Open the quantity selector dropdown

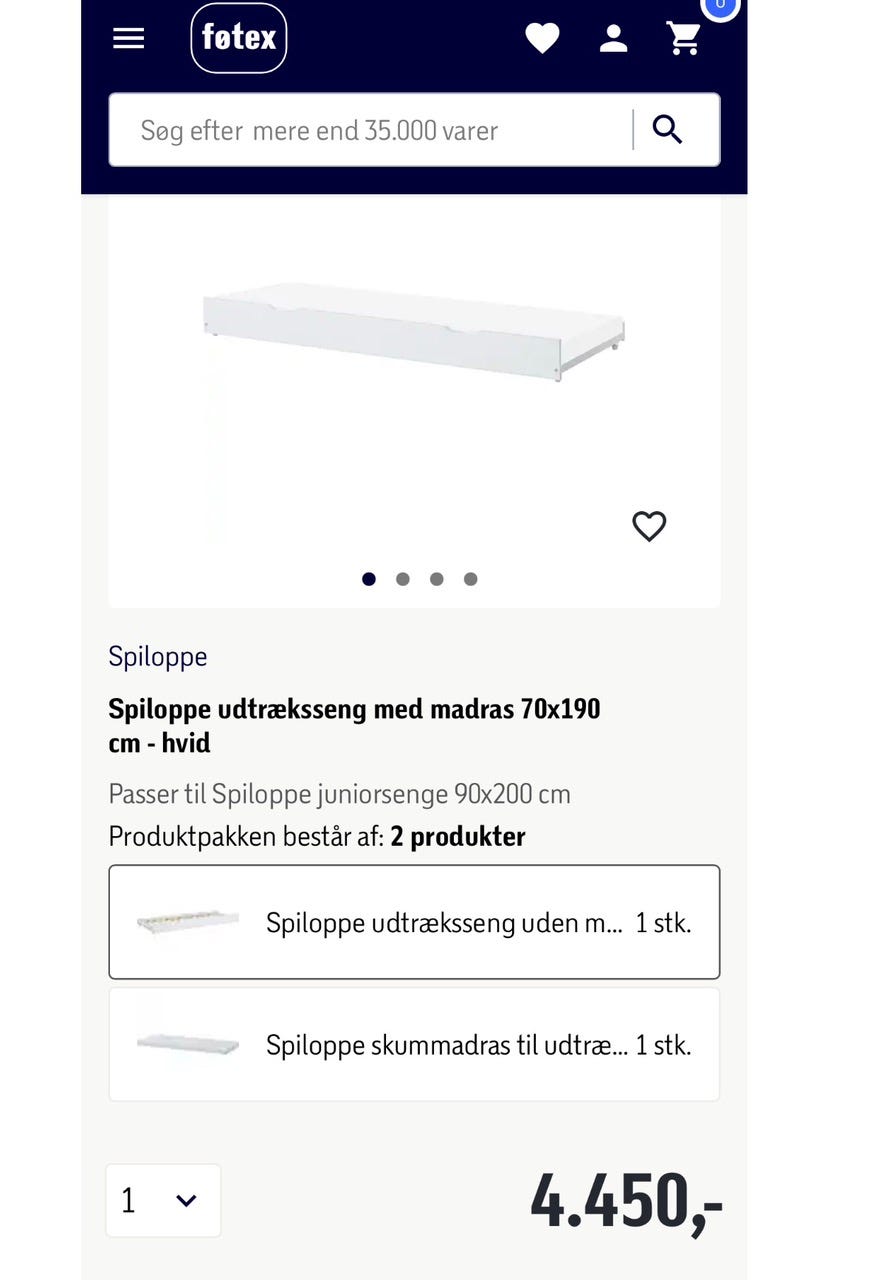point(163,1200)
